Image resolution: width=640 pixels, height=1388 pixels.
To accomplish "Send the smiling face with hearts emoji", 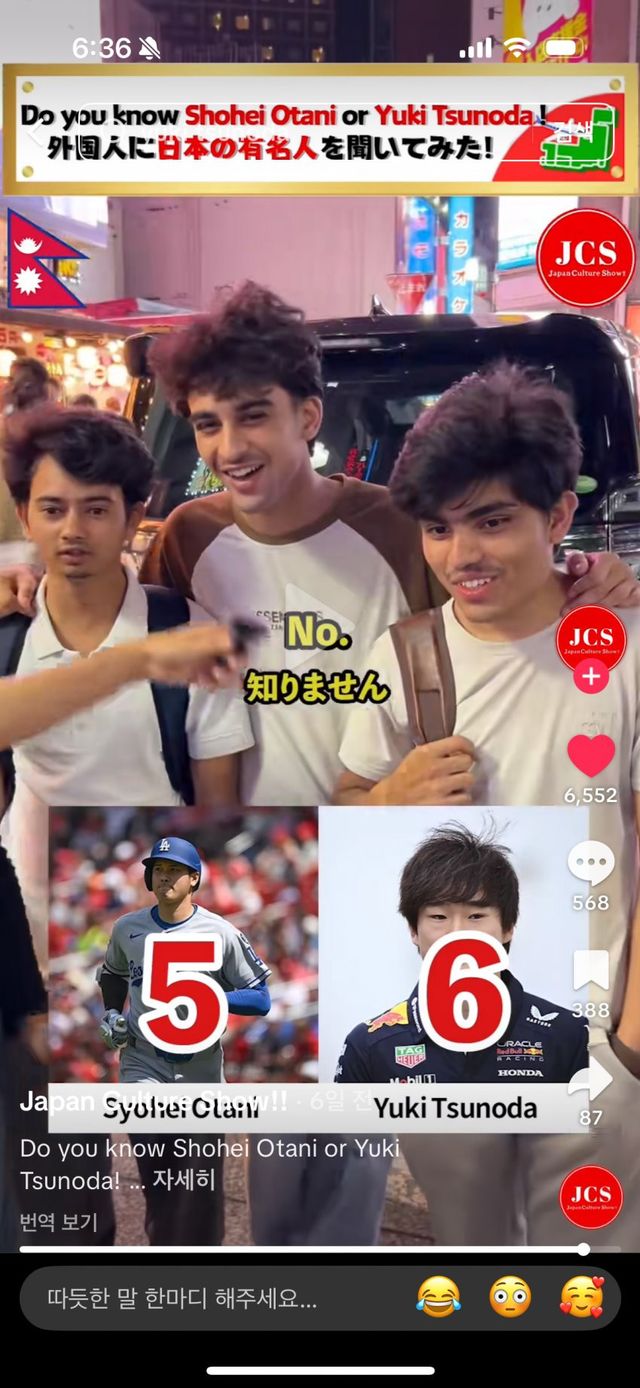I will coord(581,1298).
